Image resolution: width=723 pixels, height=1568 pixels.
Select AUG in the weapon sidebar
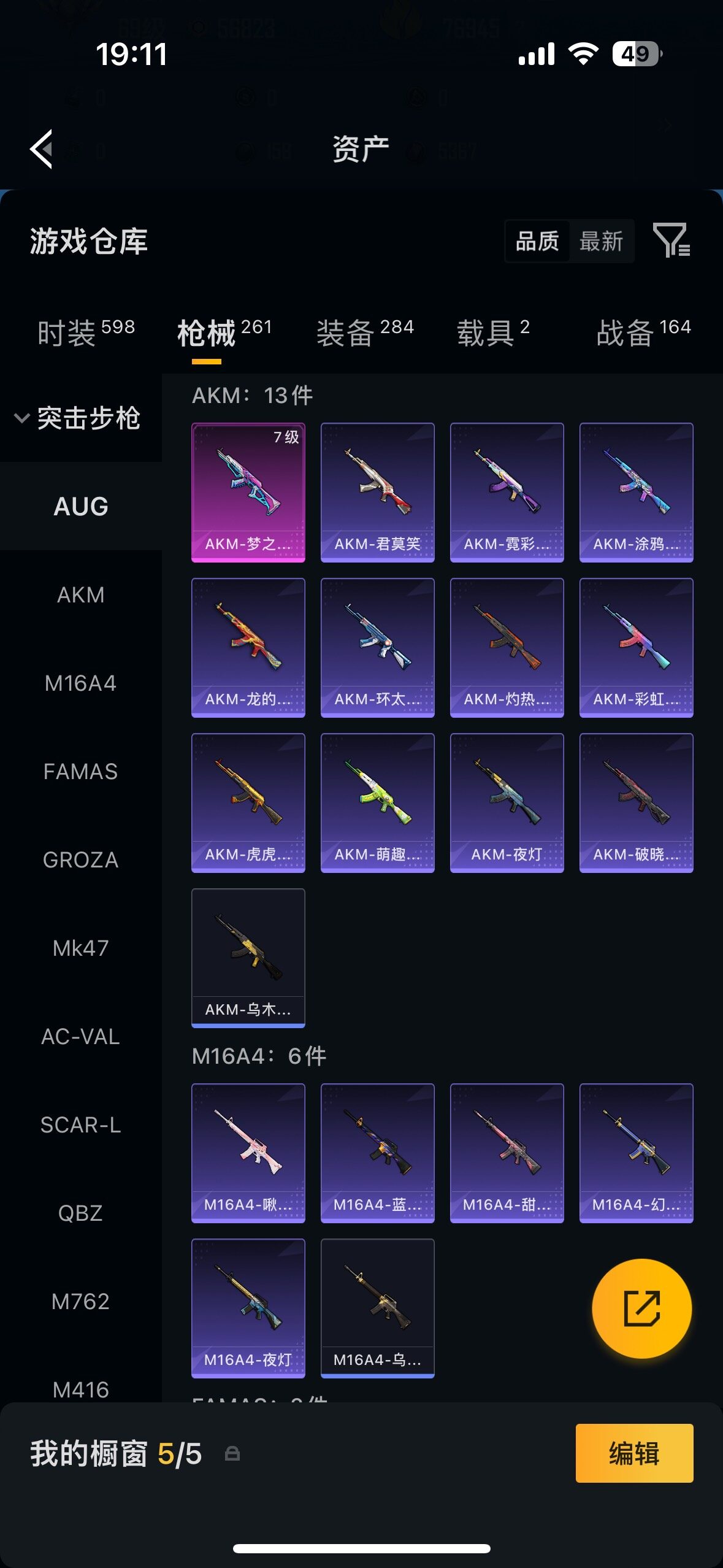click(81, 506)
